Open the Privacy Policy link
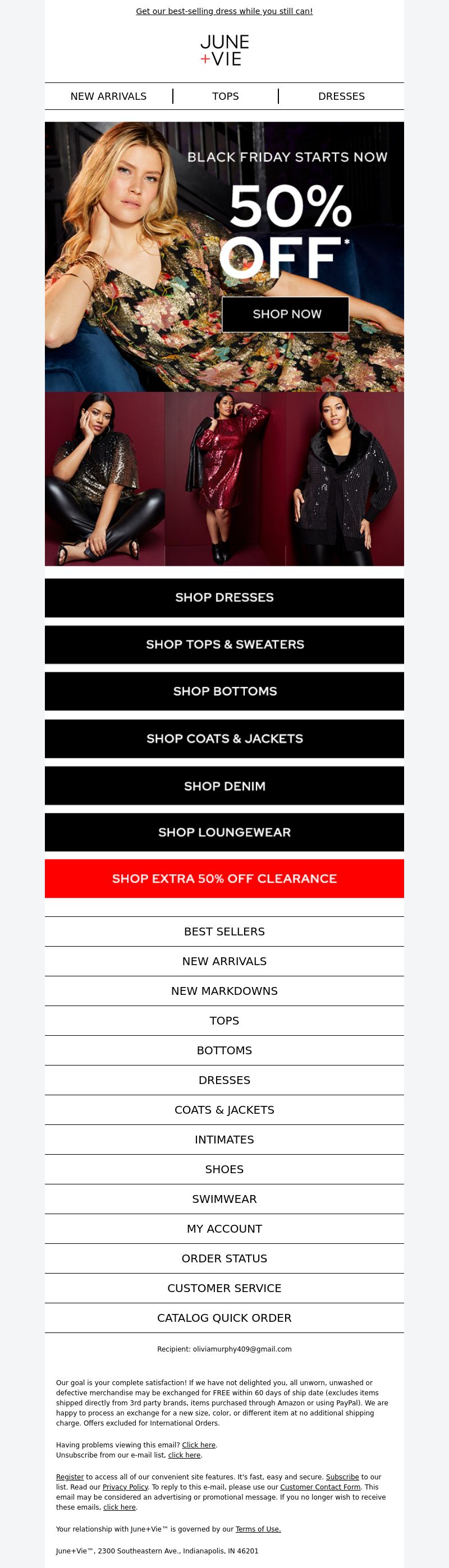 click(125, 1487)
